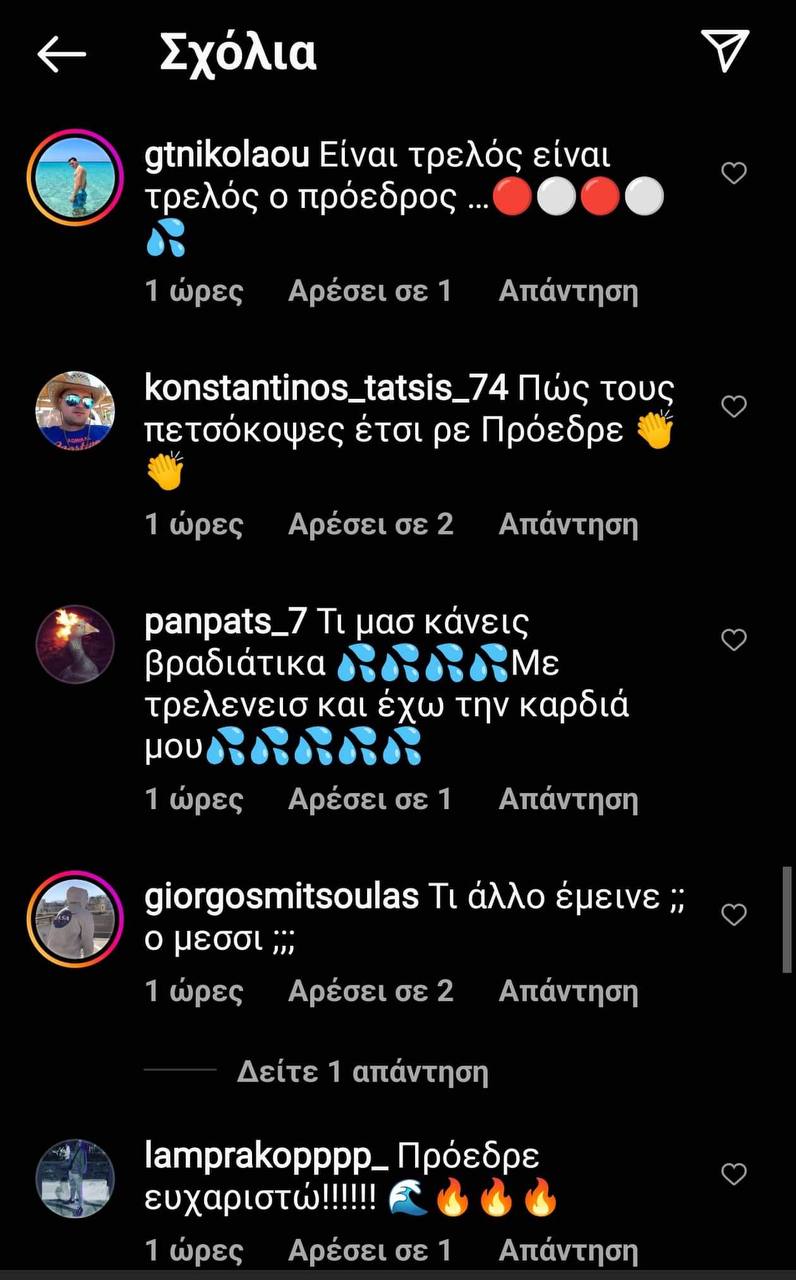View who liked konstantinos_tatsis_74's comment
This screenshot has width=796, height=1280.
pos(370,524)
